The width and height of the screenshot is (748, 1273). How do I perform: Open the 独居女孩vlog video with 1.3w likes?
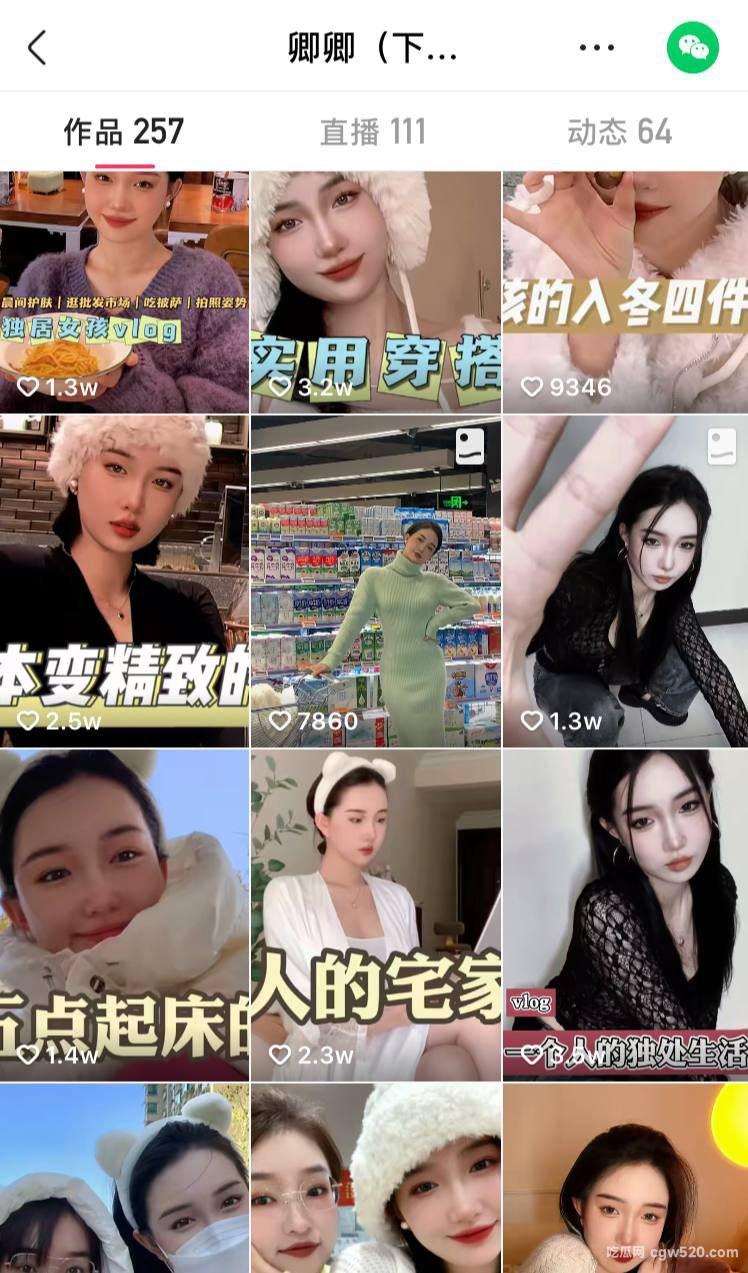124,290
